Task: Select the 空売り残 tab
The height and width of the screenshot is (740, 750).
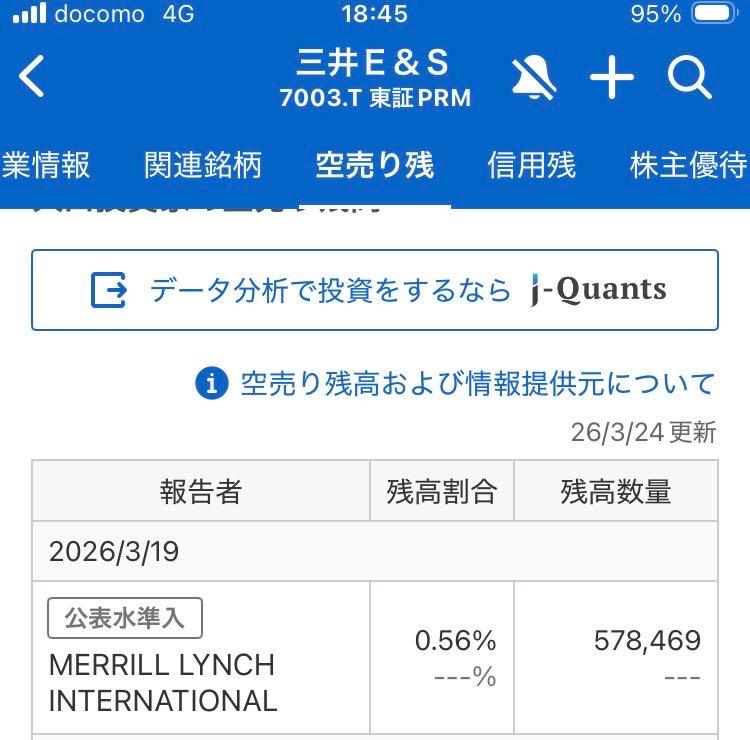Action: point(375,165)
